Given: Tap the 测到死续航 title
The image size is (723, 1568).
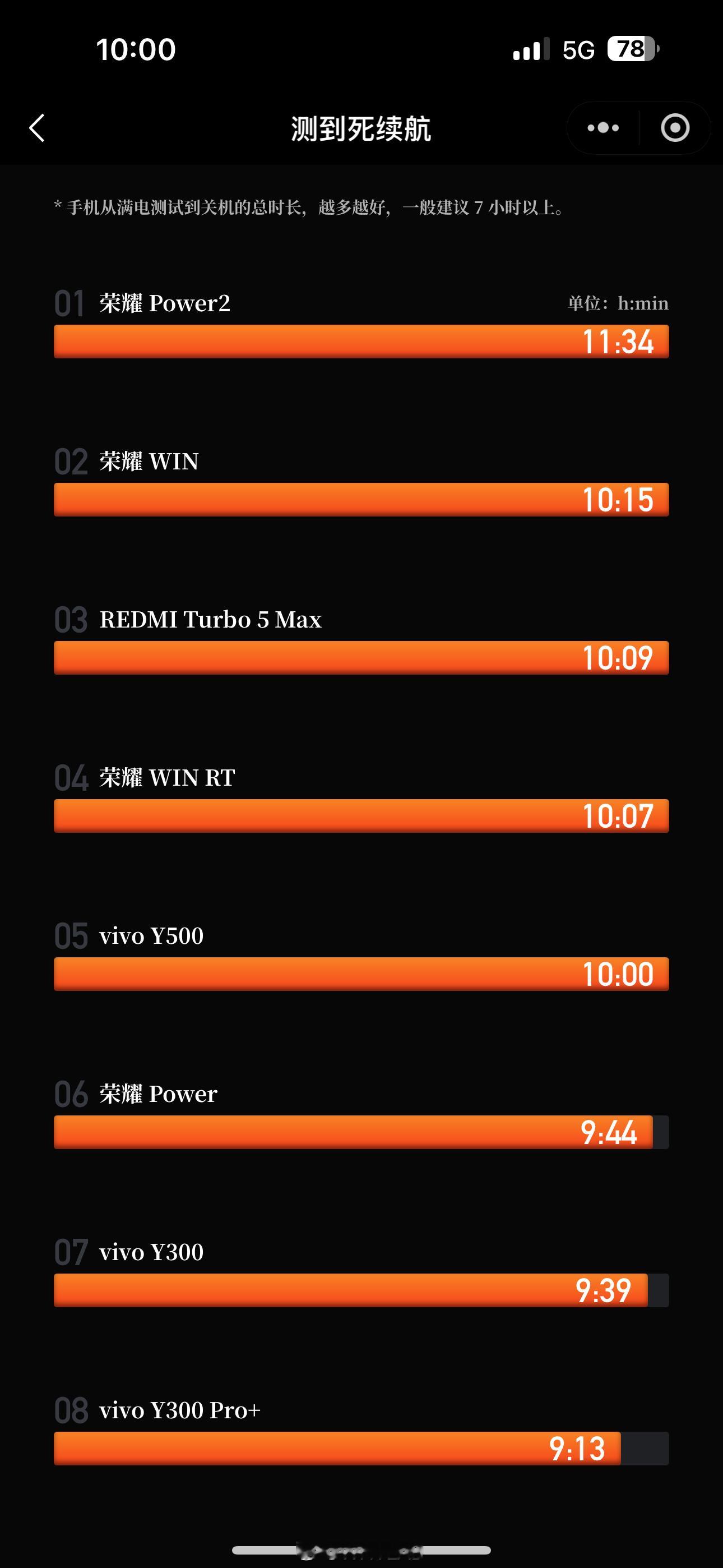Looking at the screenshot, I should tap(361, 128).
